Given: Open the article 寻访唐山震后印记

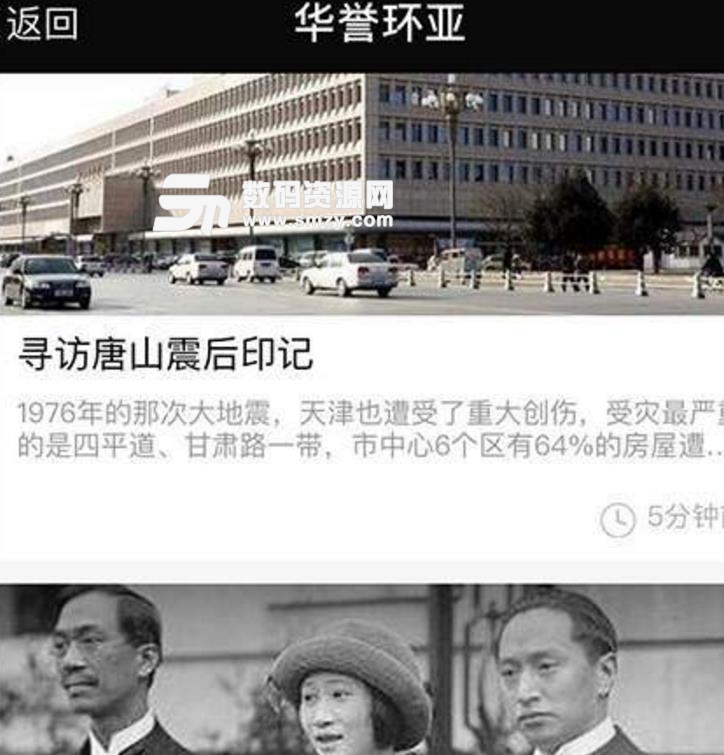Looking at the screenshot, I should (x=166, y=355).
